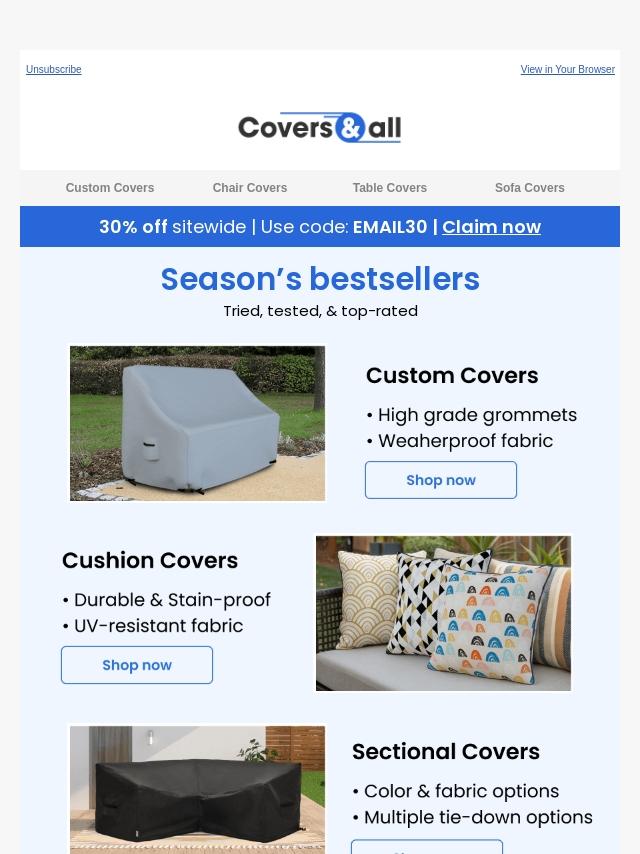This screenshot has height=854, width=640.
Task: Open View in Your Browser link
Action: tap(567, 70)
